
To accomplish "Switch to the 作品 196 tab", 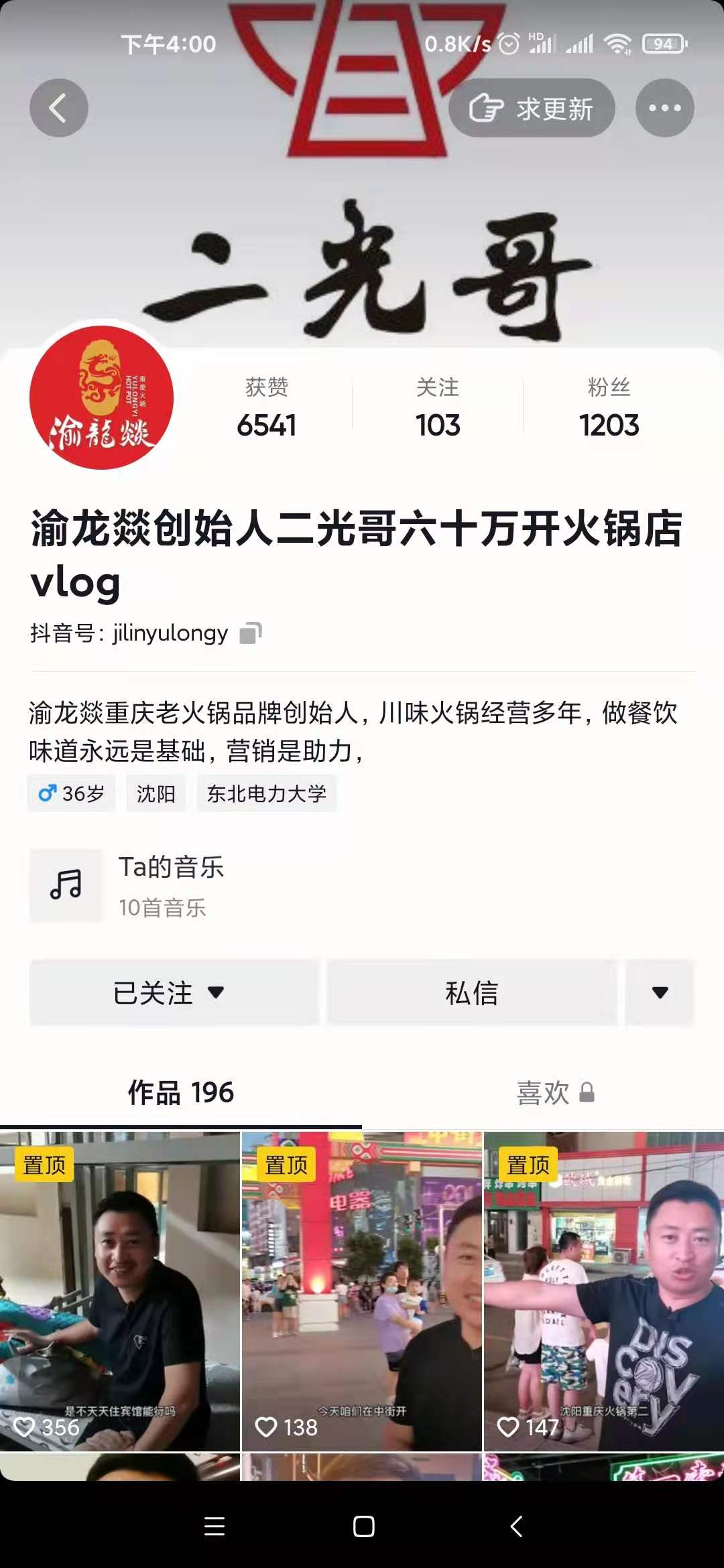I will 181,1093.
